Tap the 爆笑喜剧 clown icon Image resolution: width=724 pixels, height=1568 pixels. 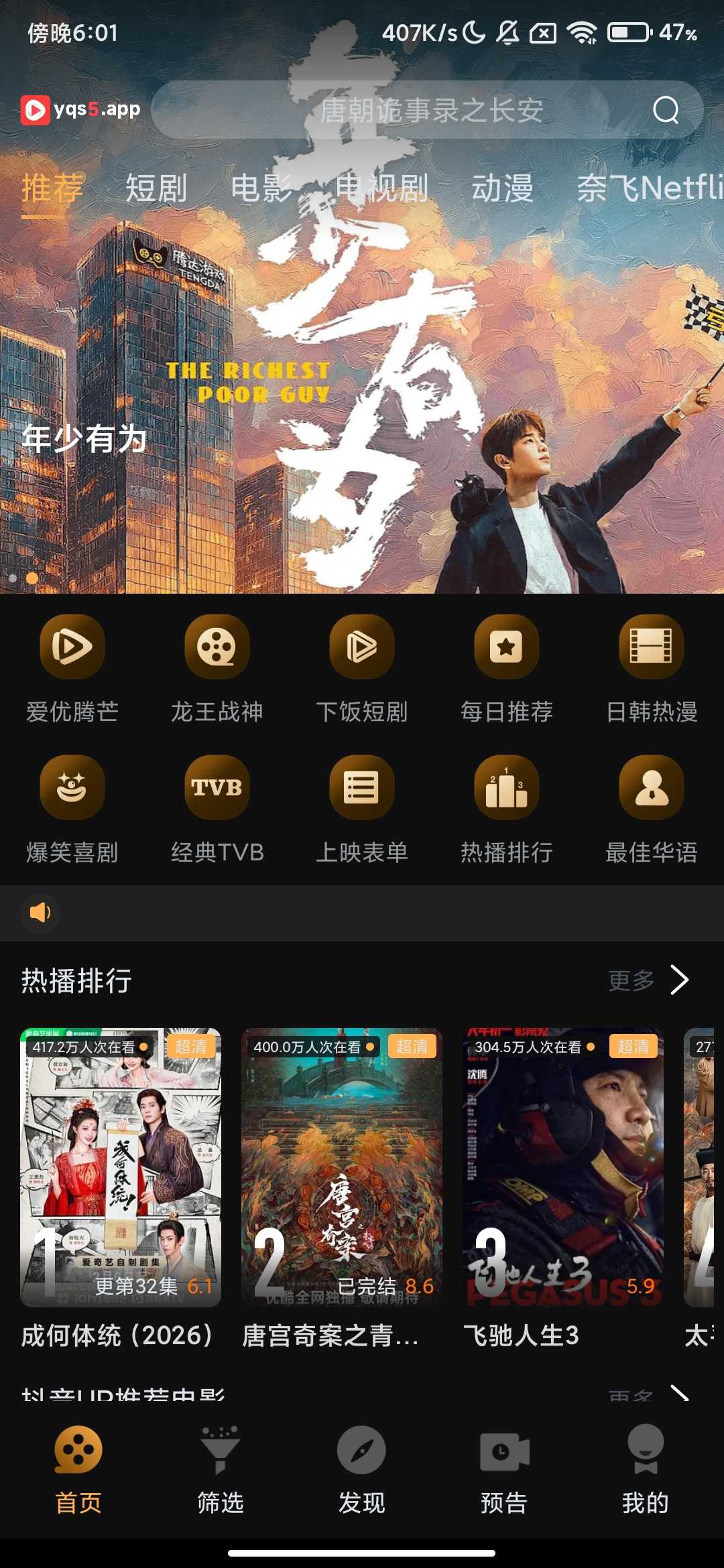(x=72, y=789)
